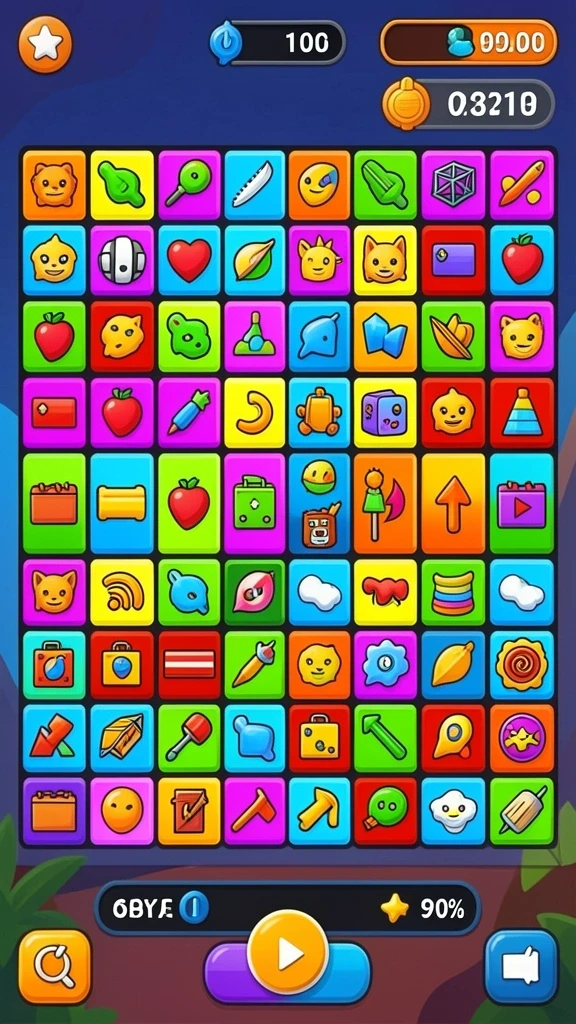Choose the yellow Wi-Fi signal tile

point(122,592)
